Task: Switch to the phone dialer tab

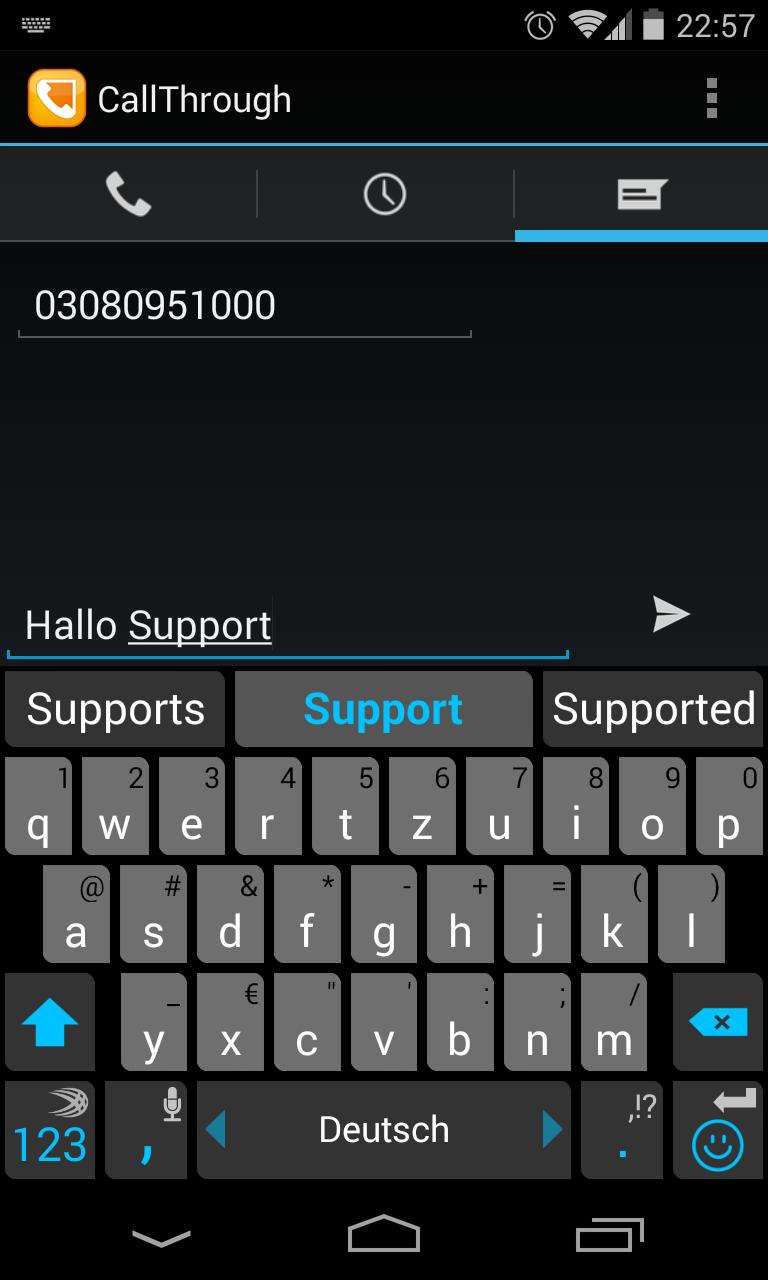Action: point(128,194)
